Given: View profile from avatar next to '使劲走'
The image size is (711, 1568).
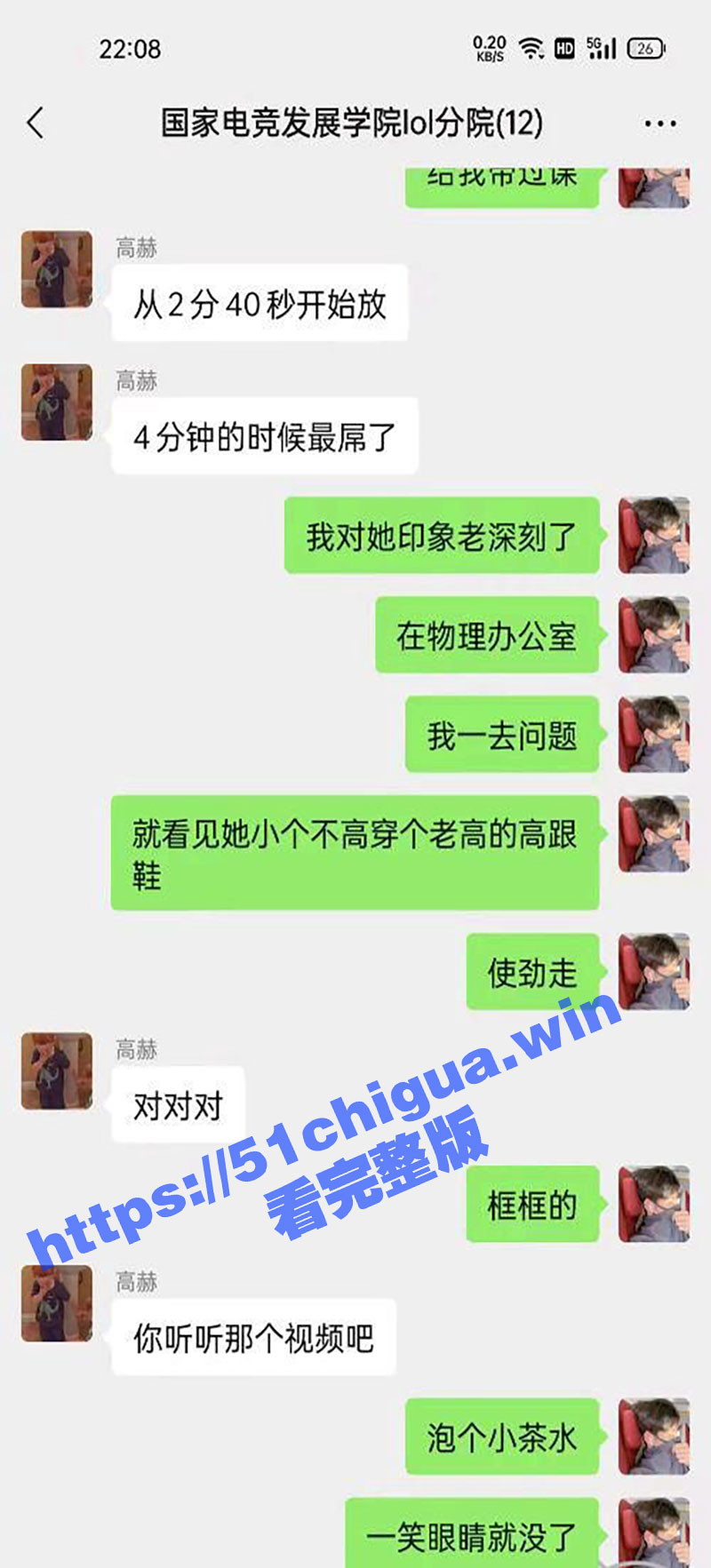Looking at the screenshot, I should coord(653,971).
